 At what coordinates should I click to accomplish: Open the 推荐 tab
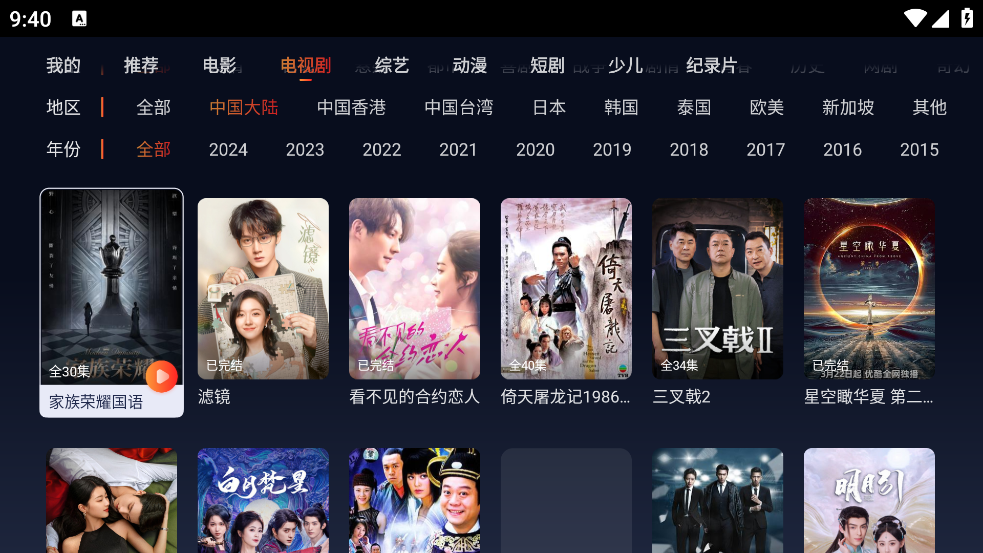click(x=141, y=65)
